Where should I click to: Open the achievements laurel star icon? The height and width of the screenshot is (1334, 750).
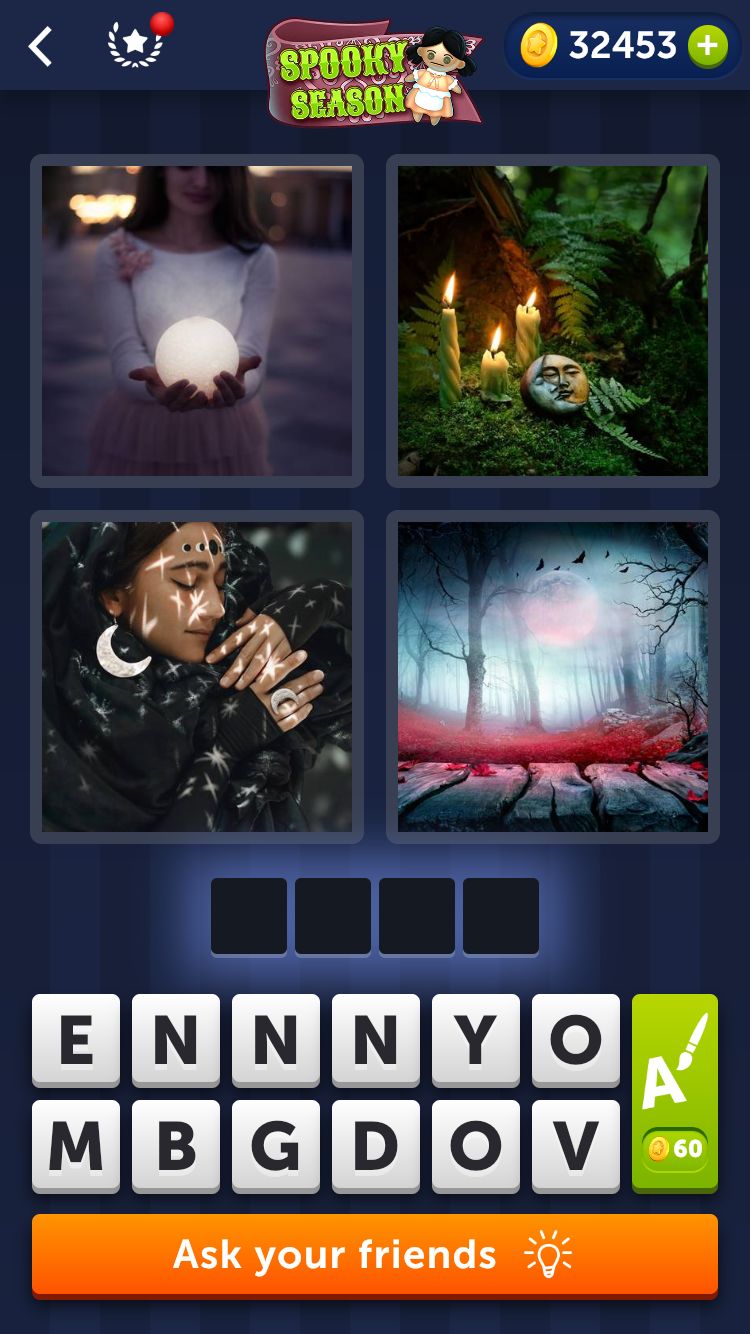(135, 45)
